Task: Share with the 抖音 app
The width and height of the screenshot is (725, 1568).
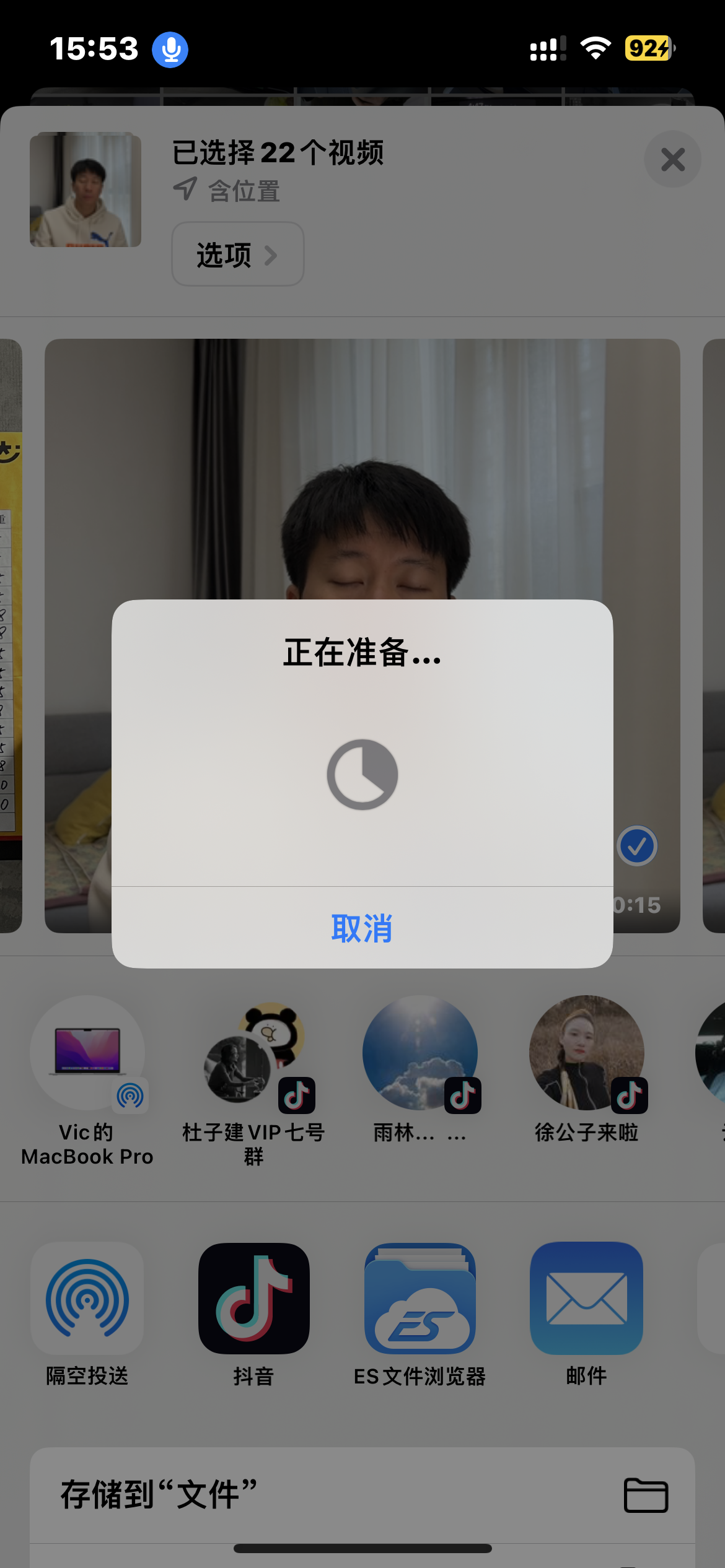Action: (x=253, y=1298)
